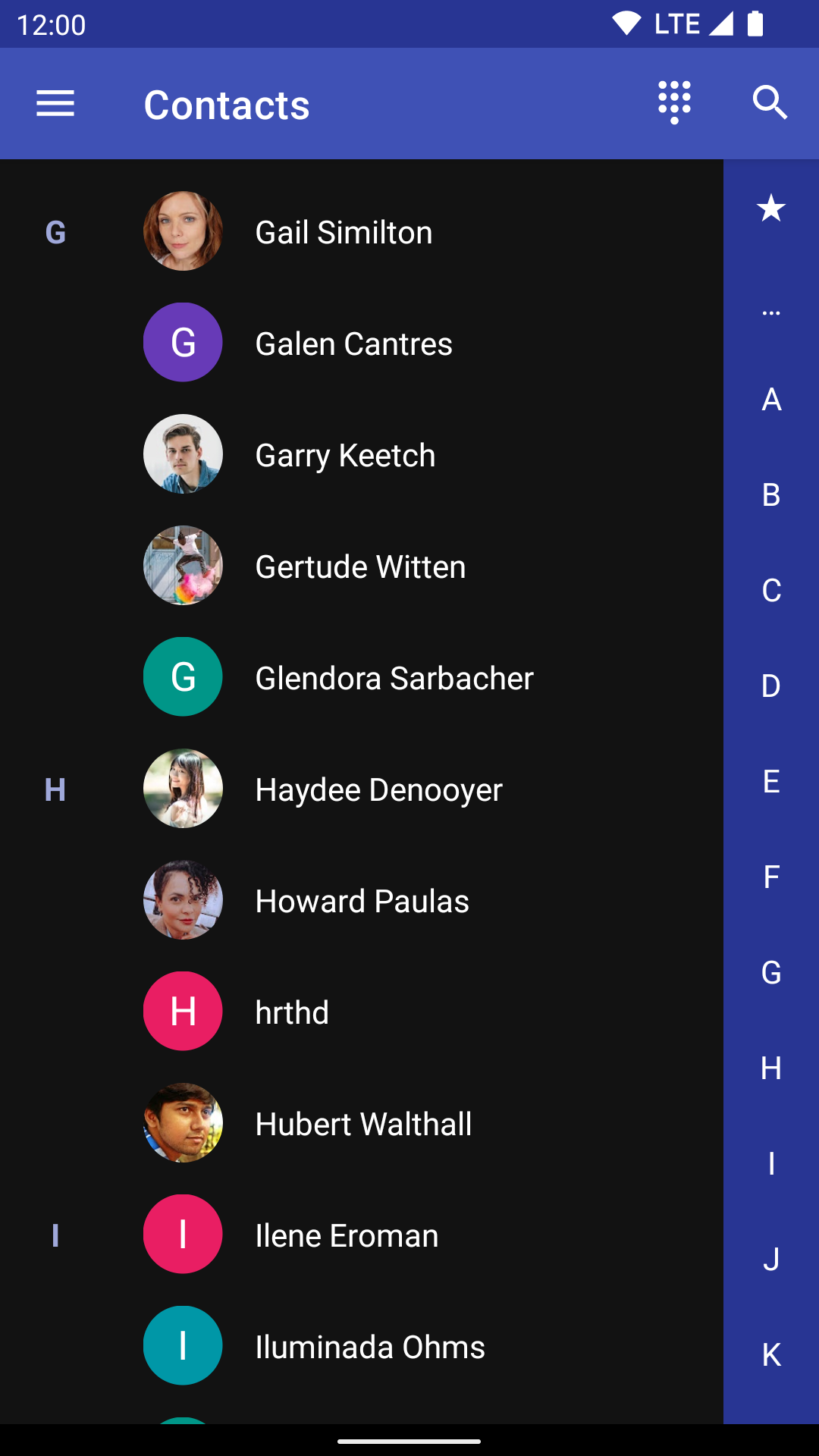Jump to favorites via the star index
Image resolution: width=819 pixels, height=1456 pixels.
pyautogui.click(x=771, y=208)
